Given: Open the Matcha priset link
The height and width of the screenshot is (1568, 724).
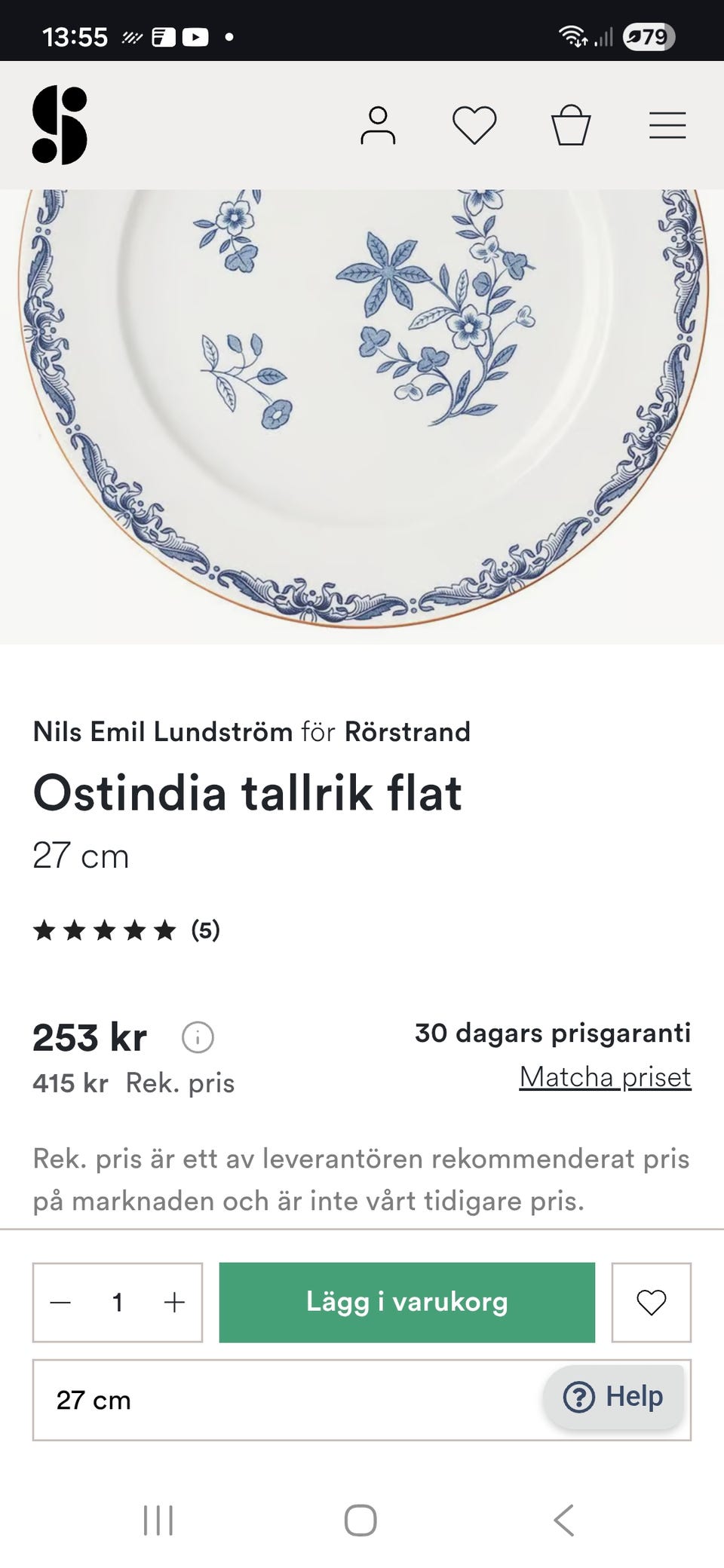Looking at the screenshot, I should tap(605, 1077).
